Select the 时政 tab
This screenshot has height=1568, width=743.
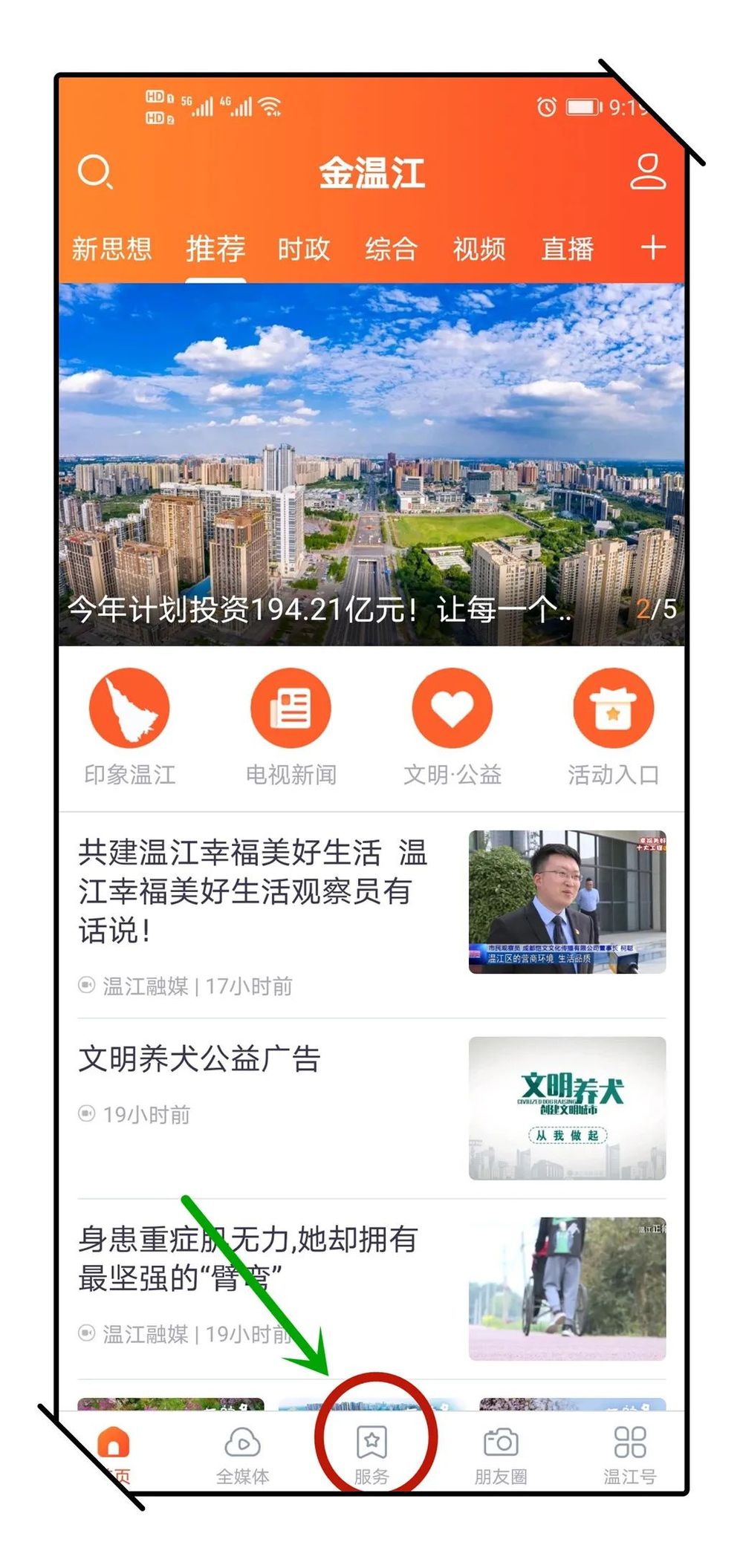click(x=303, y=249)
